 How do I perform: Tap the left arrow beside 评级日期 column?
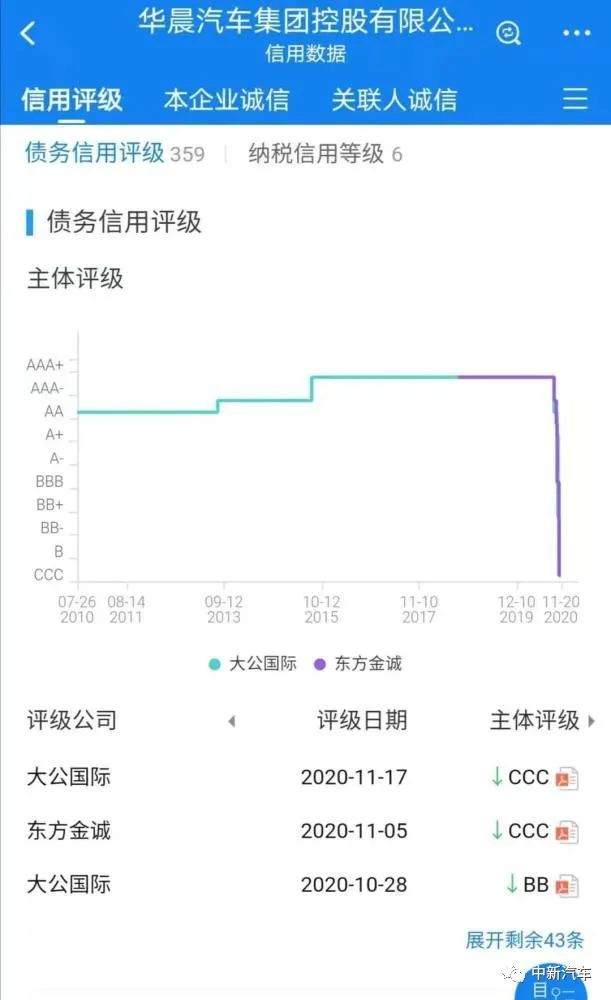coord(232,720)
